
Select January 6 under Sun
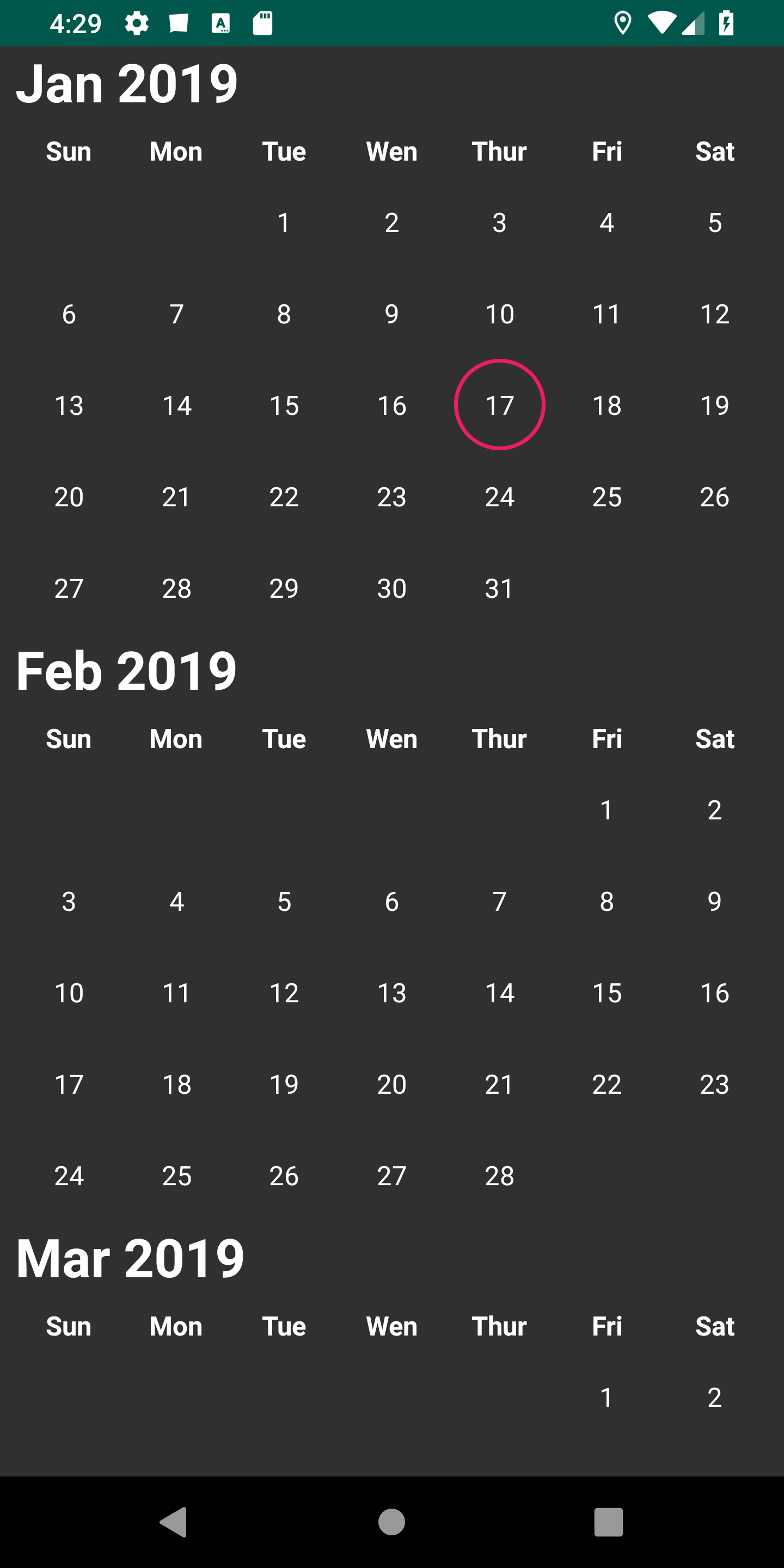[69, 314]
